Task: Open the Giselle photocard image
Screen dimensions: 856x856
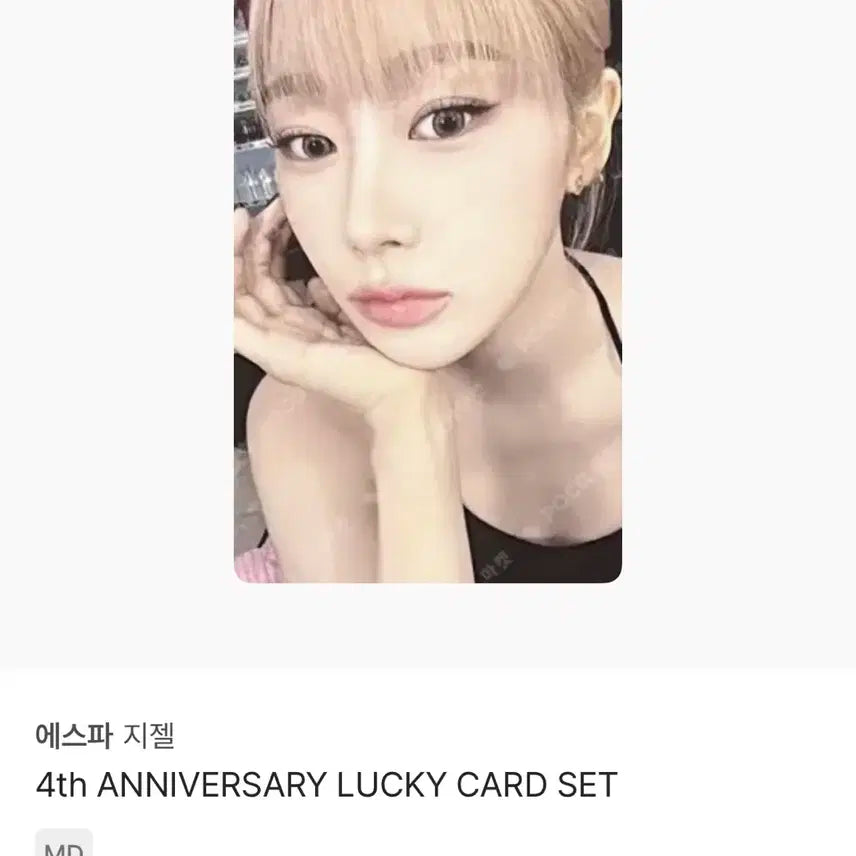Action: click(x=428, y=290)
